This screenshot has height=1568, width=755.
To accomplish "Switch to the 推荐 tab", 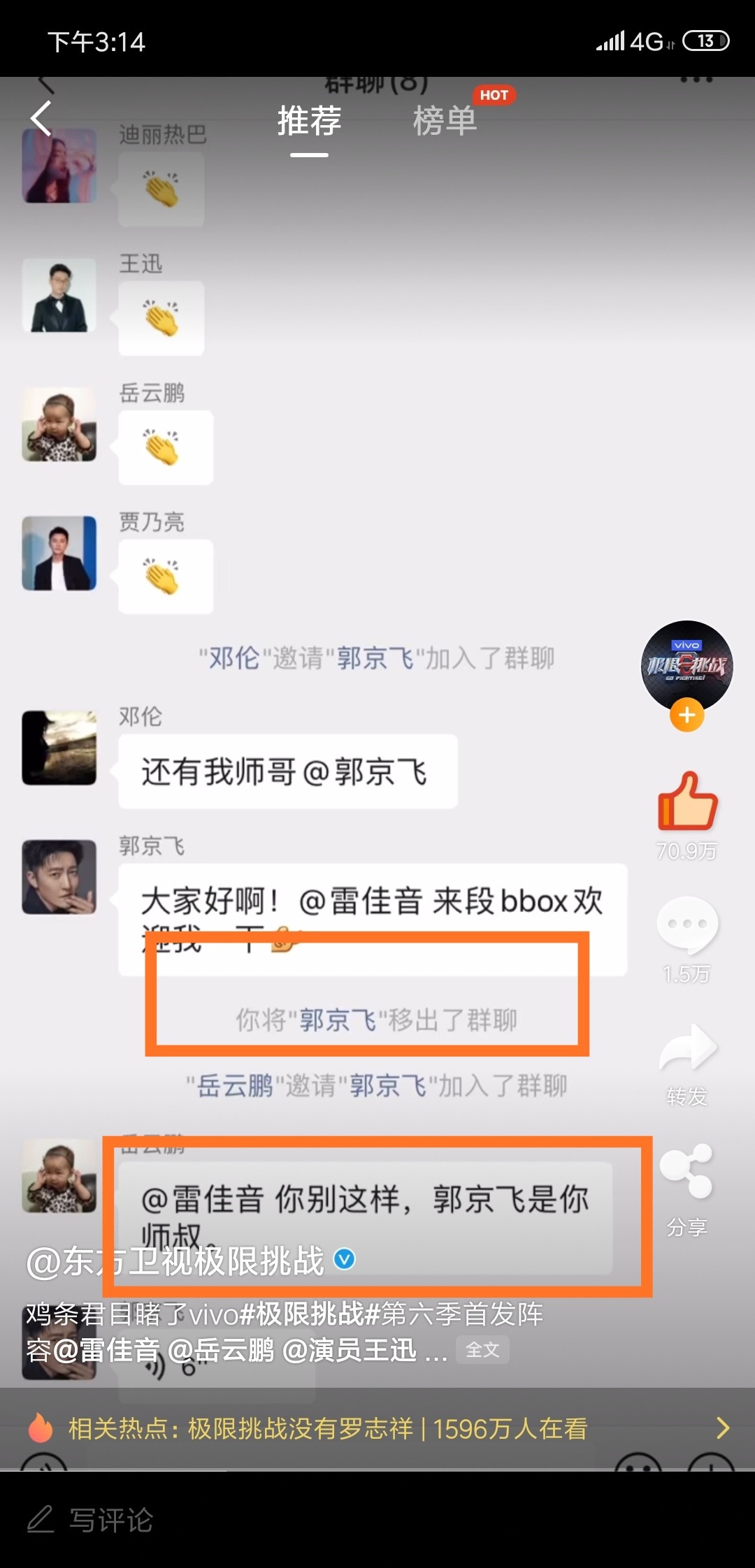I will 309,122.
